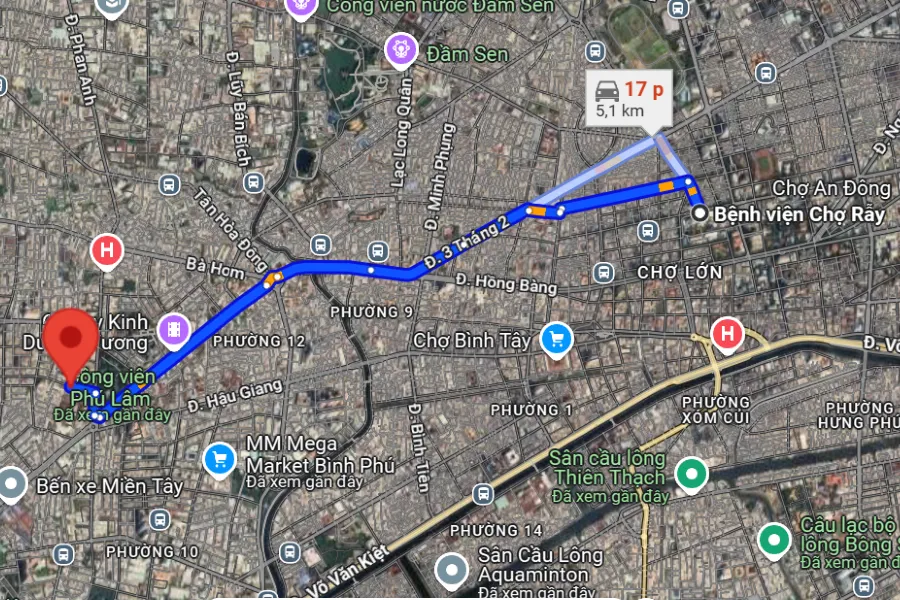The width and height of the screenshot is (900, 600).
Task: Open the 17 p driving route callout
Action: [629, 100]
